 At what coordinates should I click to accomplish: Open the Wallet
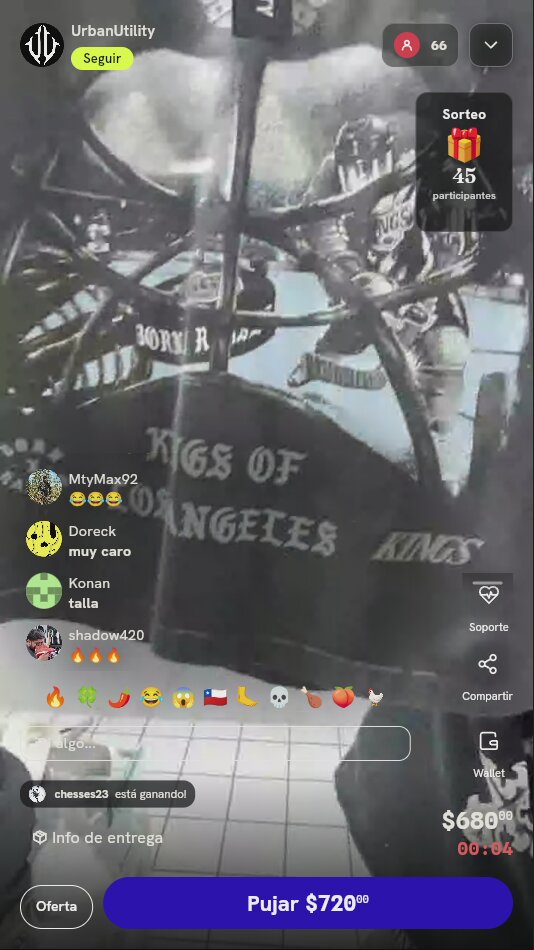pyautogui.click(x=489, y=754)
